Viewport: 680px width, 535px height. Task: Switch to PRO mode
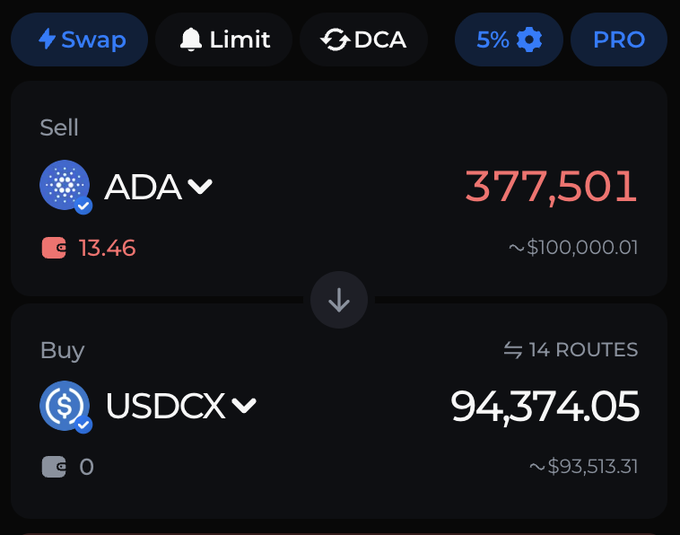(x=618, y=40)
